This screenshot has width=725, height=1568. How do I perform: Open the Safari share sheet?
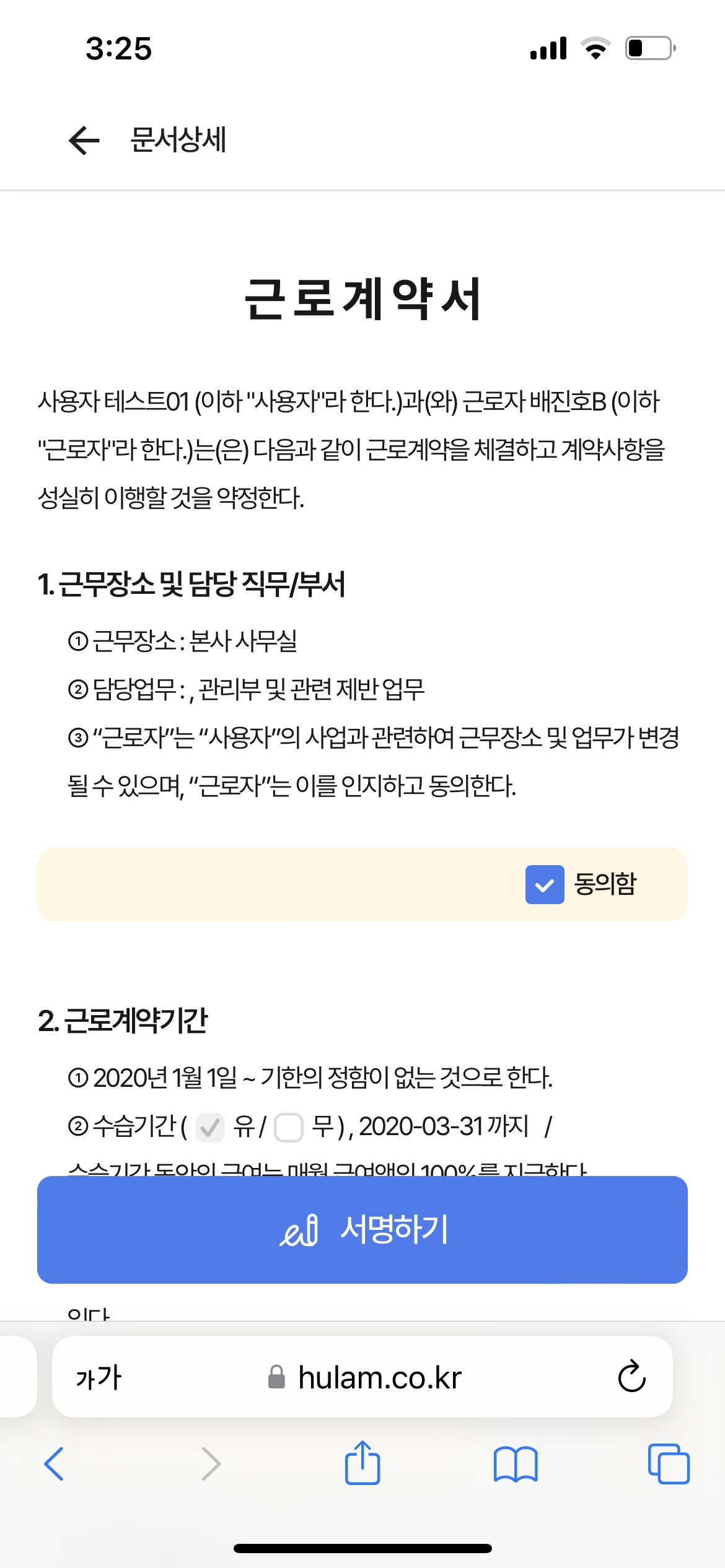(362, 1462)
